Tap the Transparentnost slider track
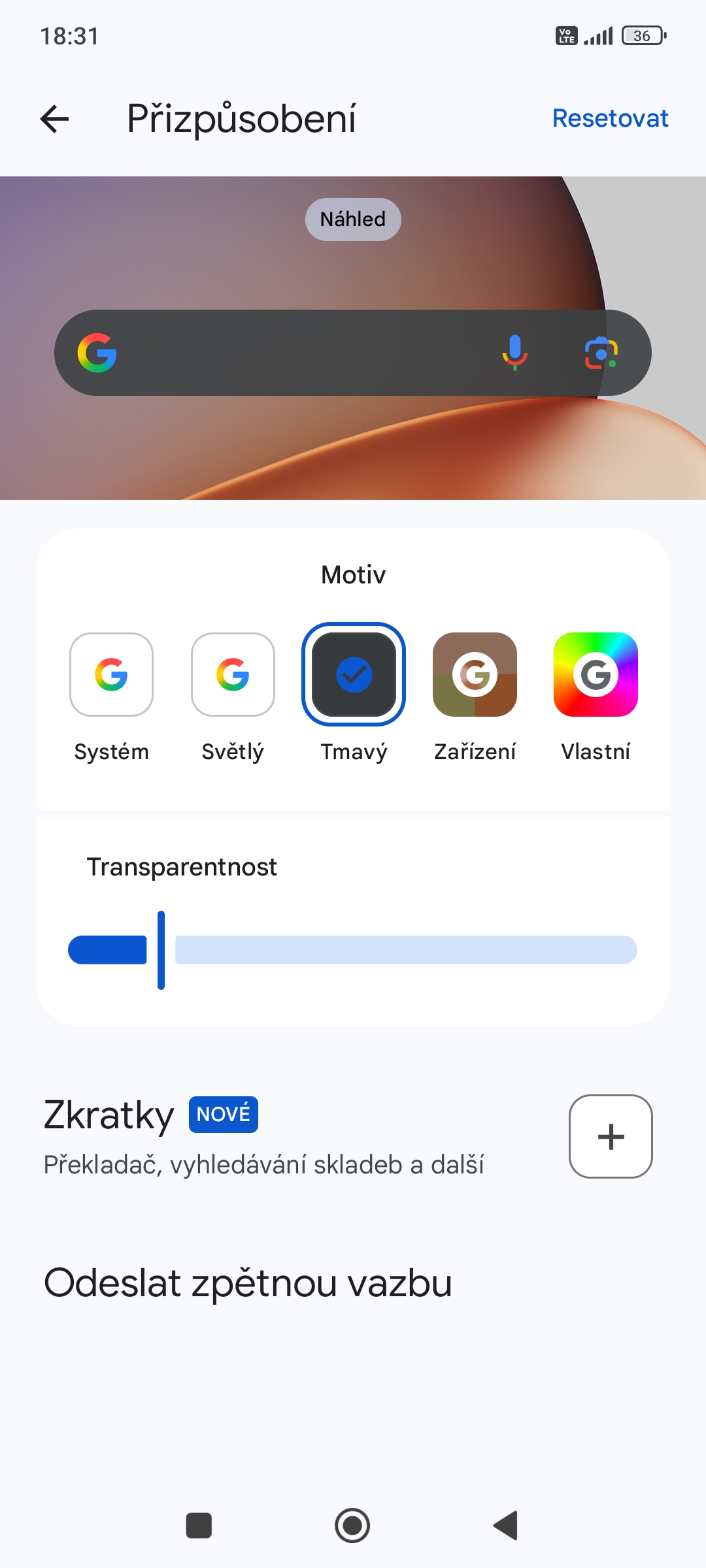Screen dimensions: 706x1568 [x=405, y=950]
